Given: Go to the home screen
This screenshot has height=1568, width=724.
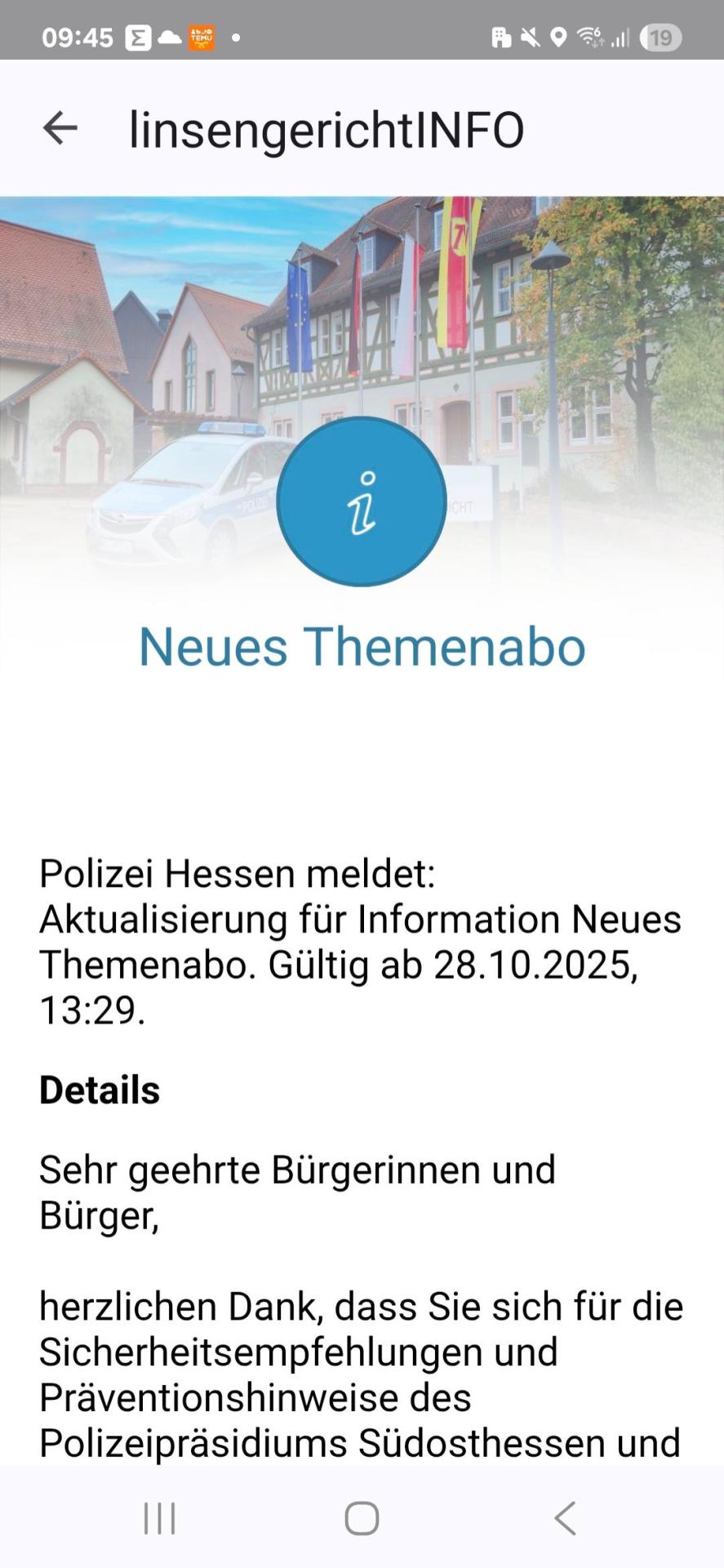Looking at the screenshot, I should tap(362, 1518).
